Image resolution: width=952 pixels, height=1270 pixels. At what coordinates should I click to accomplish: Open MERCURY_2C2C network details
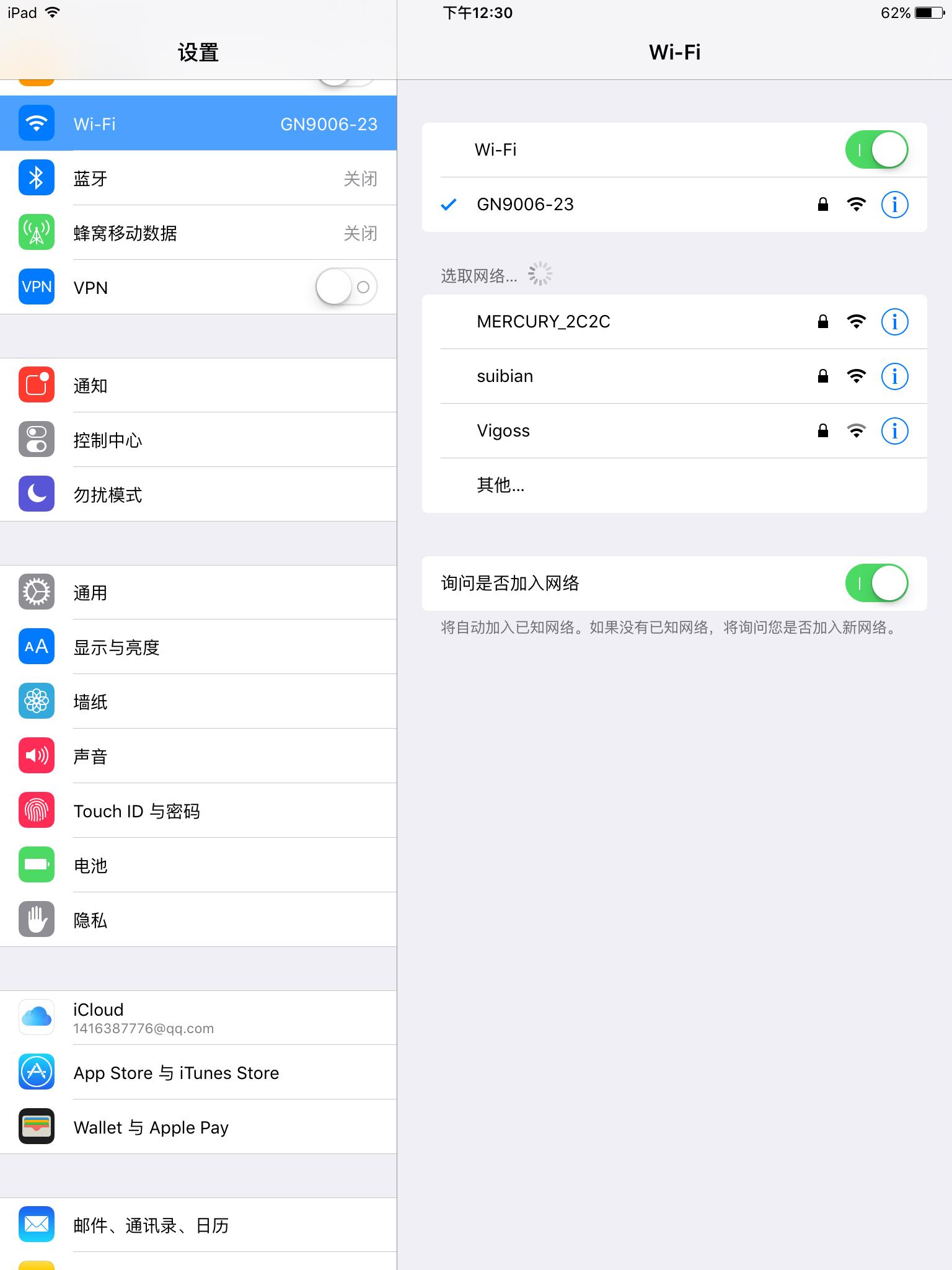click(x=894, y=321)
